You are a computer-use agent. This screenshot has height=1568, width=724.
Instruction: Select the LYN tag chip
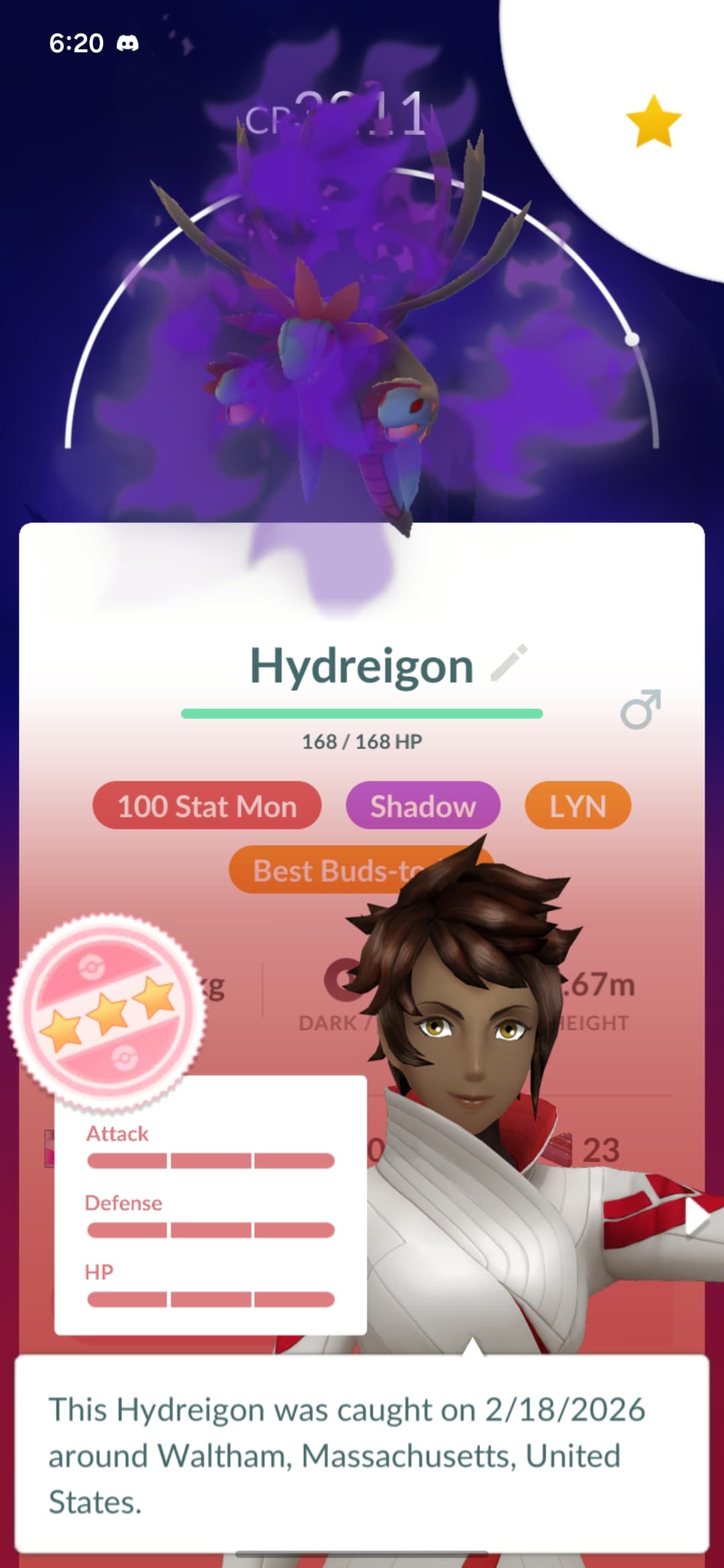577,805
